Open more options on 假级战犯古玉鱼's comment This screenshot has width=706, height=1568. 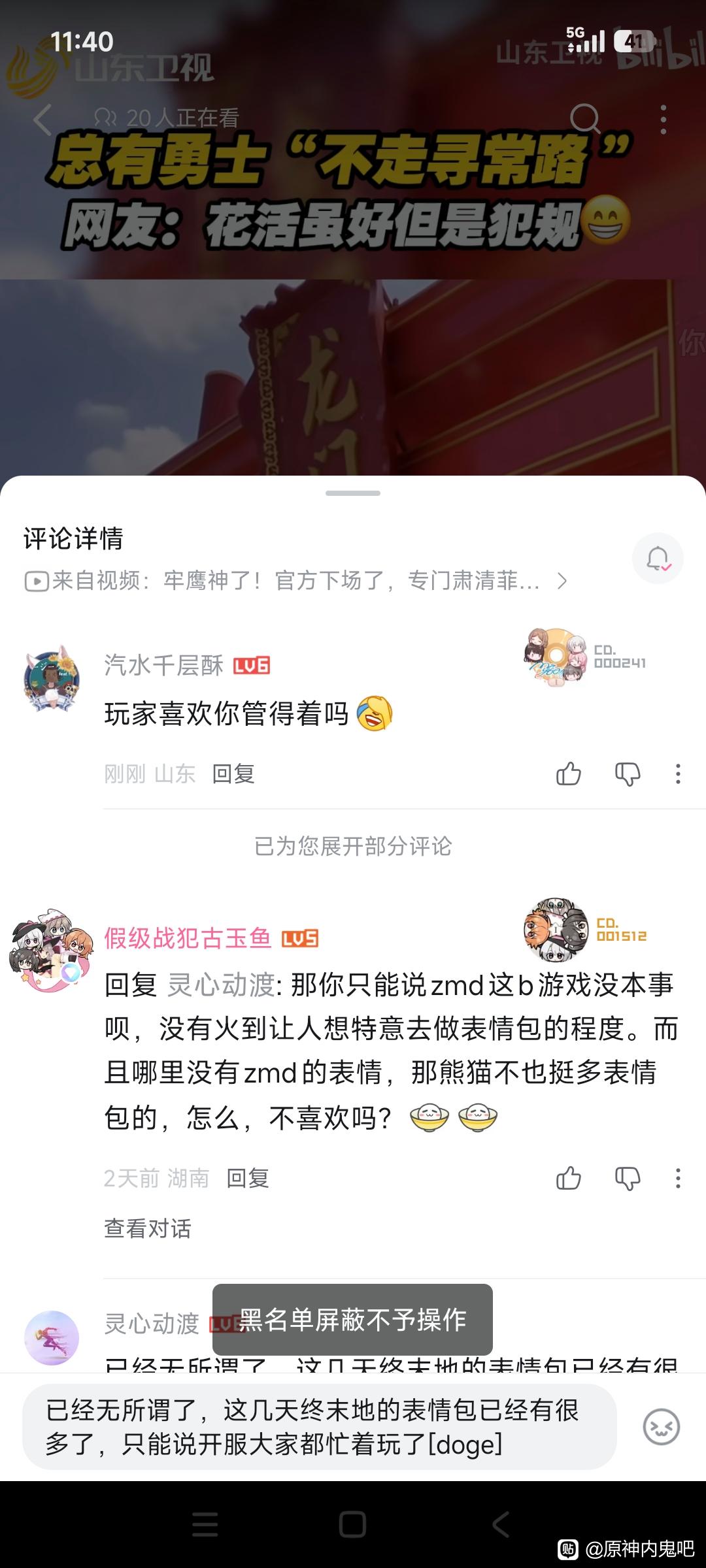tap(678, 1179)
